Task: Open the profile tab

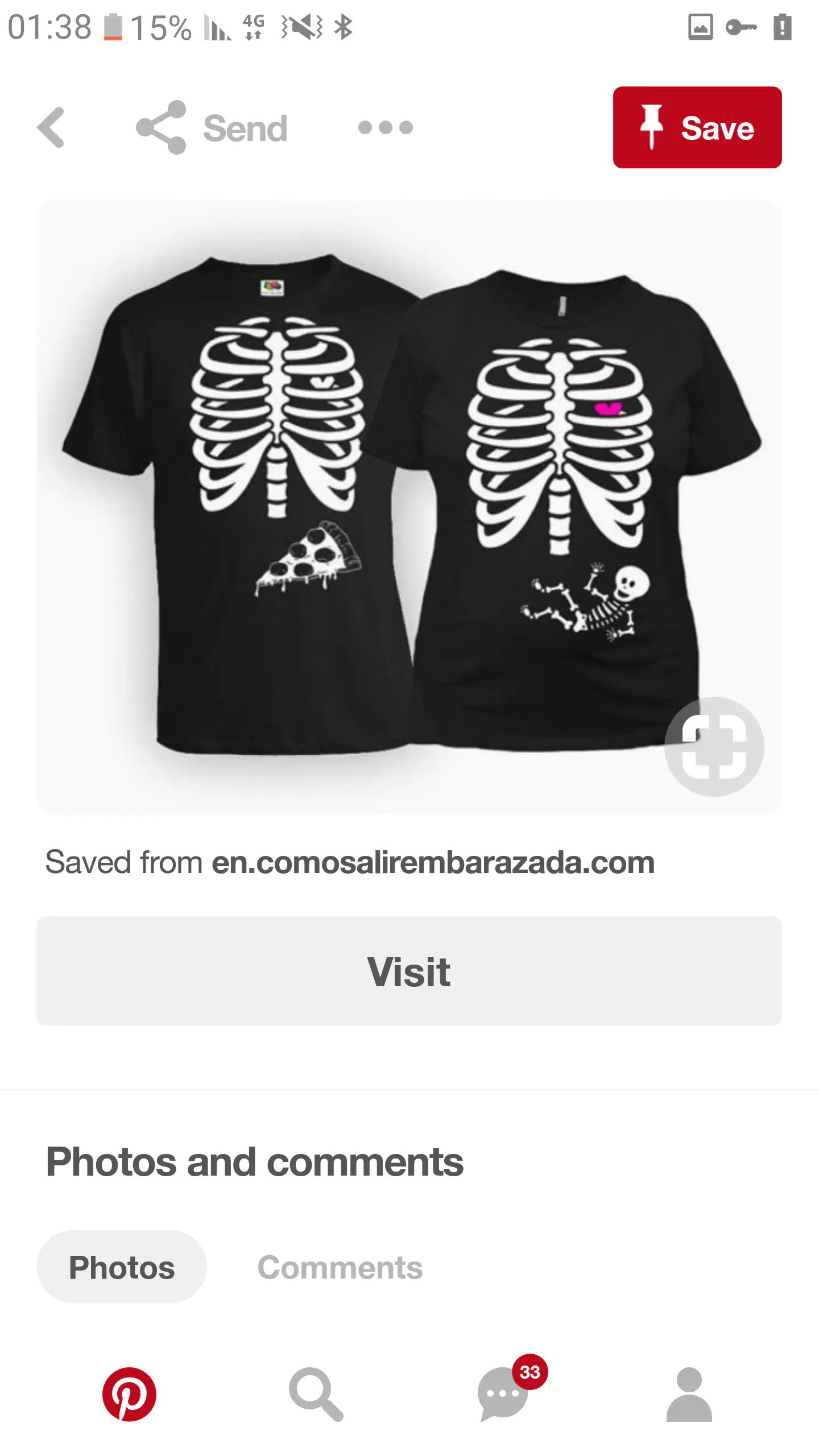Action: coord(689,1394)
